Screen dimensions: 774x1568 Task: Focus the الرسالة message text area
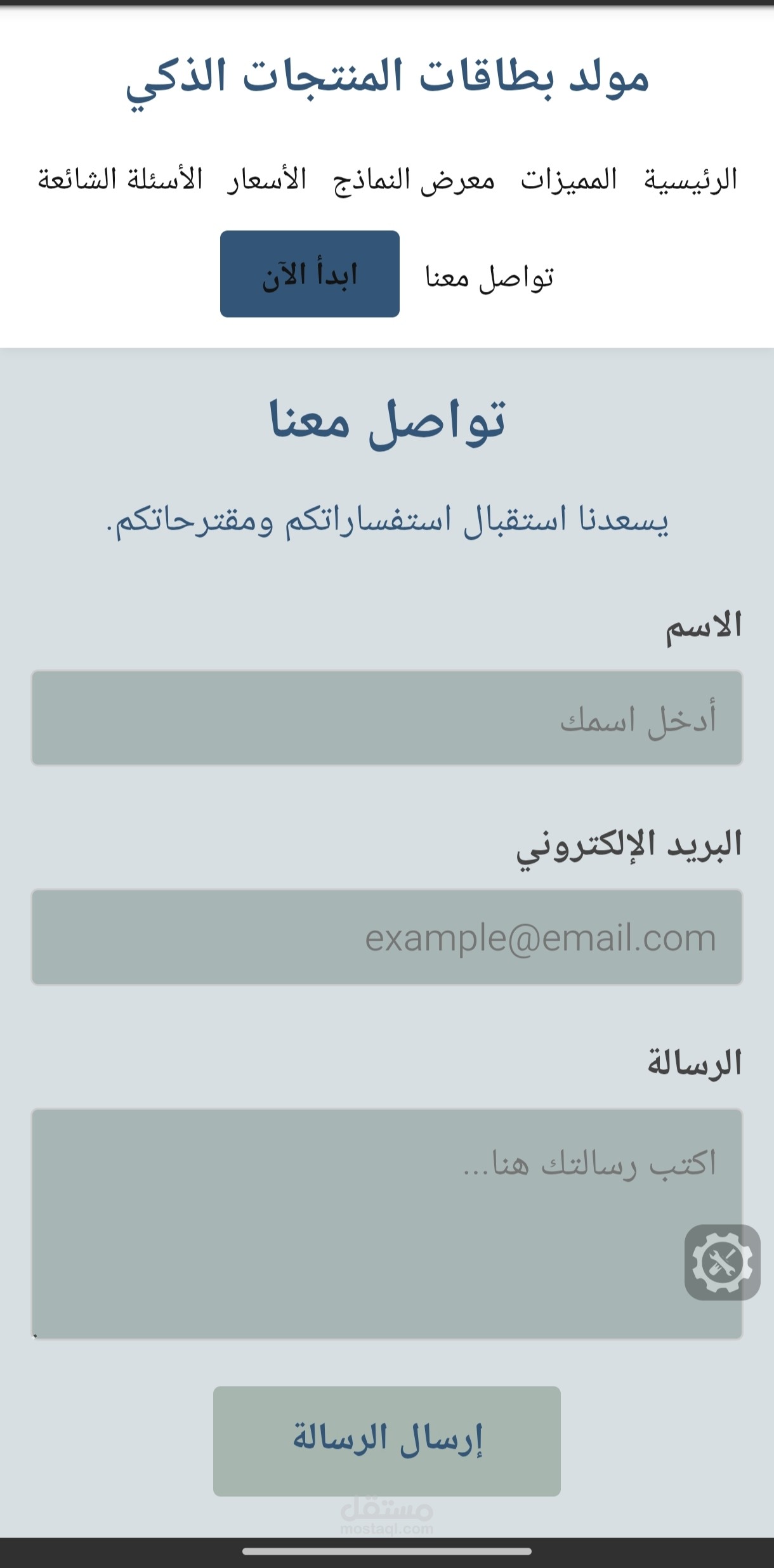pyautogui.click(x=387, y=1224)
